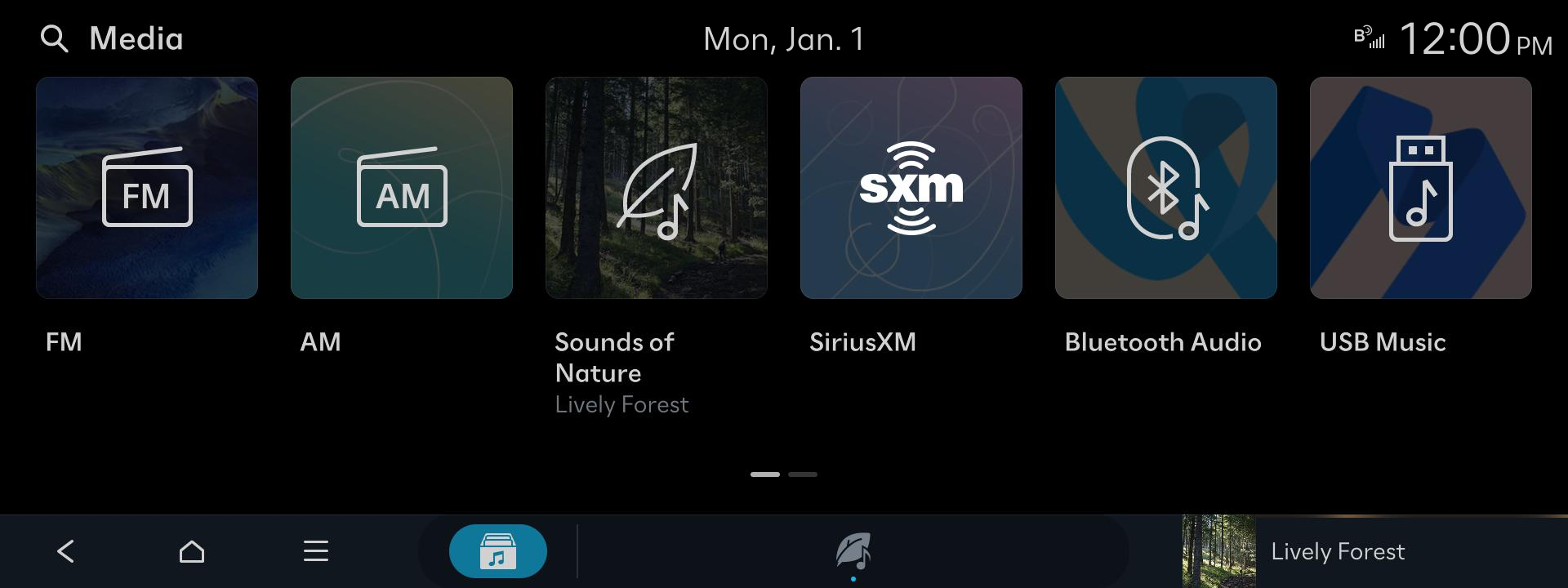Select the AM radio tile
This screenshot has height=588, width=1568.
pyautogui.click(x=402, y=188)
